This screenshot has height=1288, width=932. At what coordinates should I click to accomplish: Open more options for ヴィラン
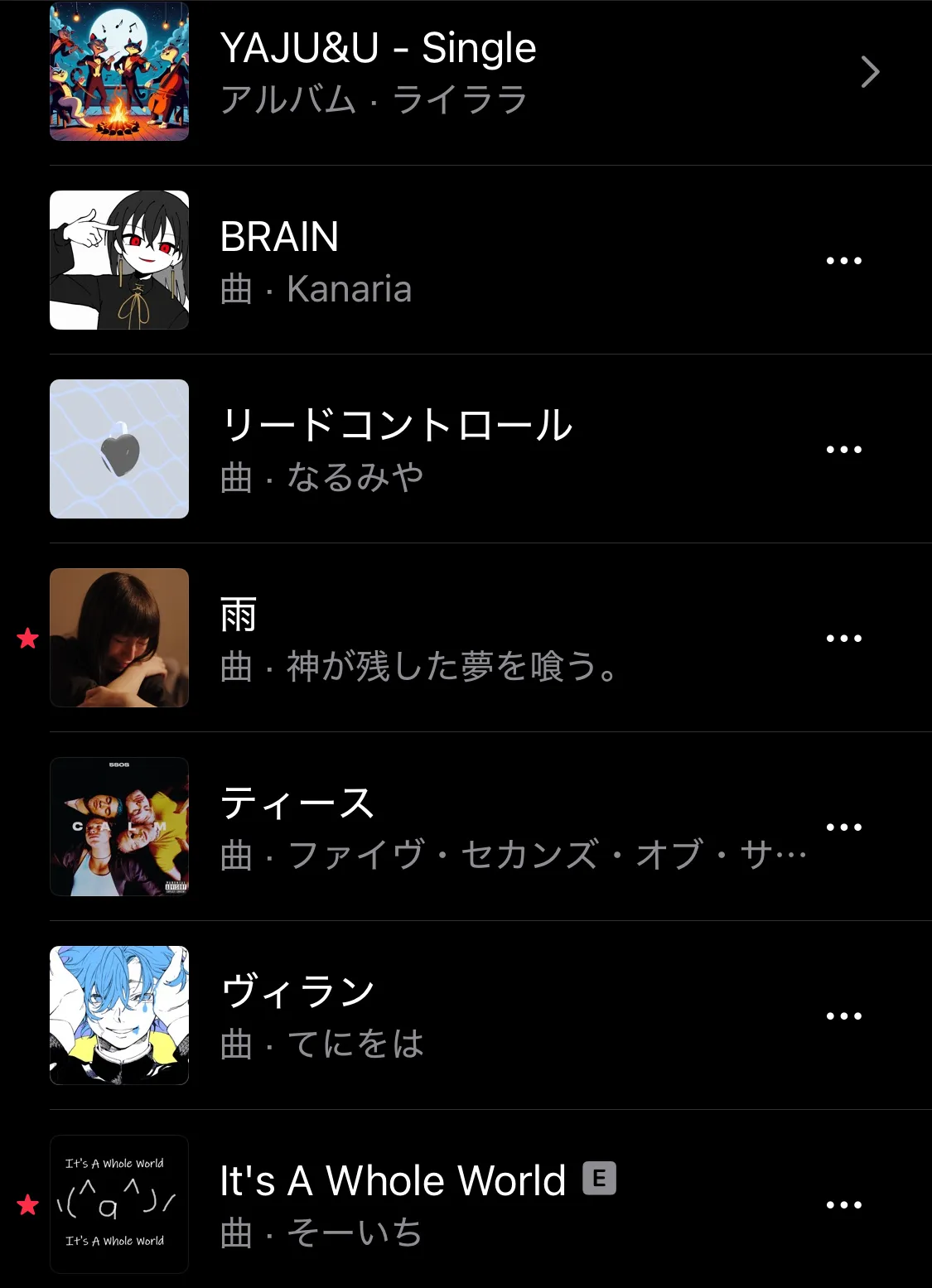tap(843, 1016)
